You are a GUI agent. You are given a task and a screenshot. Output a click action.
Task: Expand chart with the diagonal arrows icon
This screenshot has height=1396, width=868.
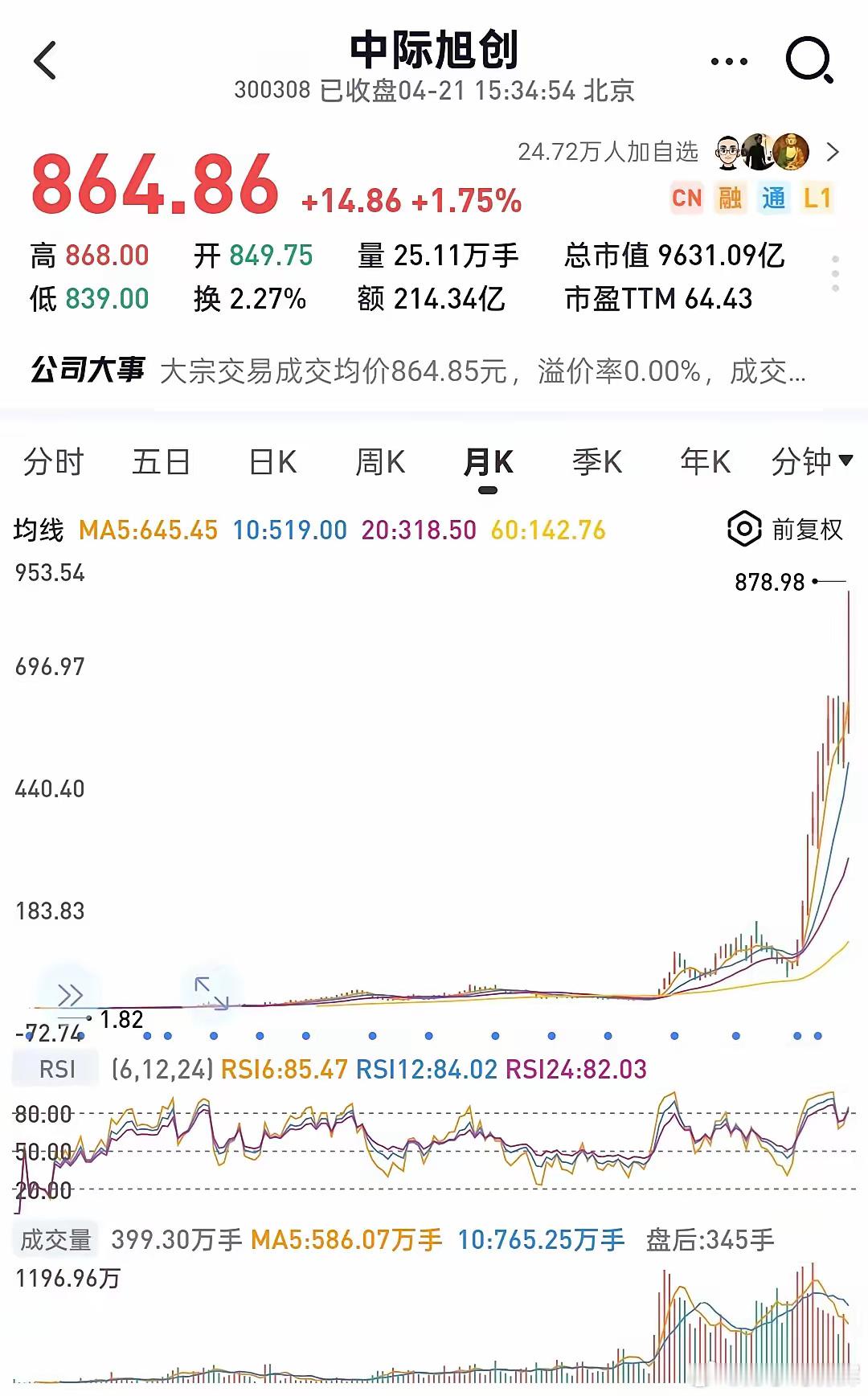[211, 993]
